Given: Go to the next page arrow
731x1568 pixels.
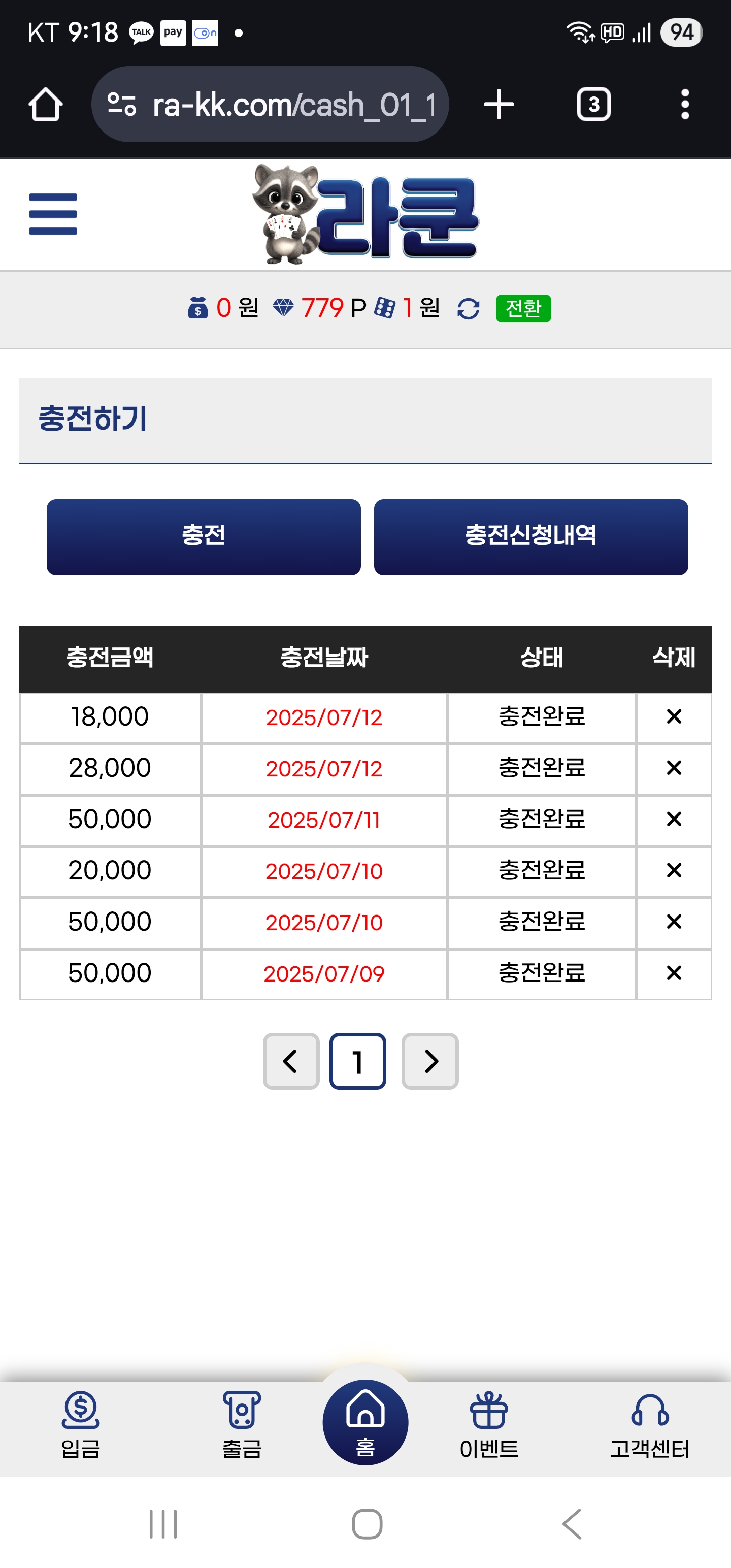Looking at the screenshot, I should coord(429,1061).
